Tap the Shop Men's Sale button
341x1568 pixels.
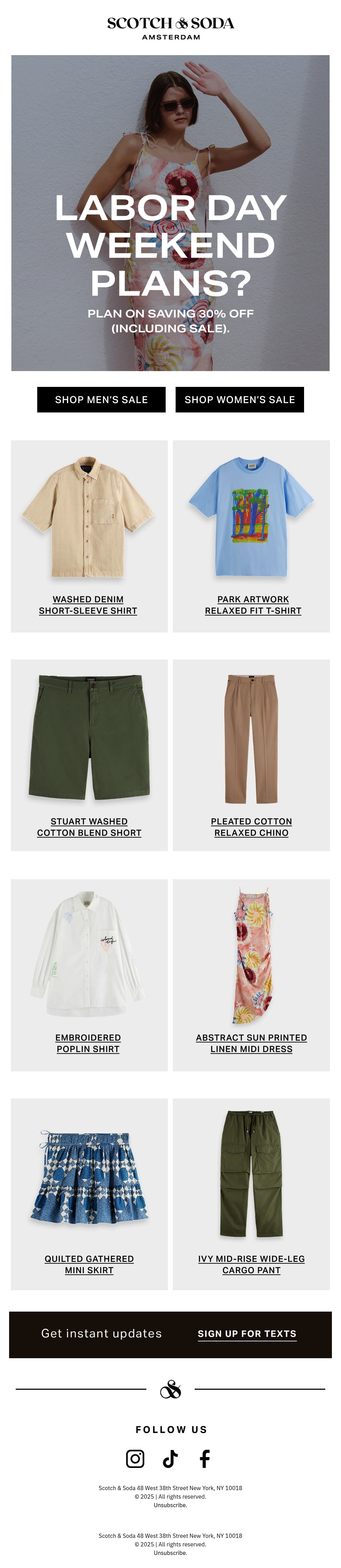(101, 399)
